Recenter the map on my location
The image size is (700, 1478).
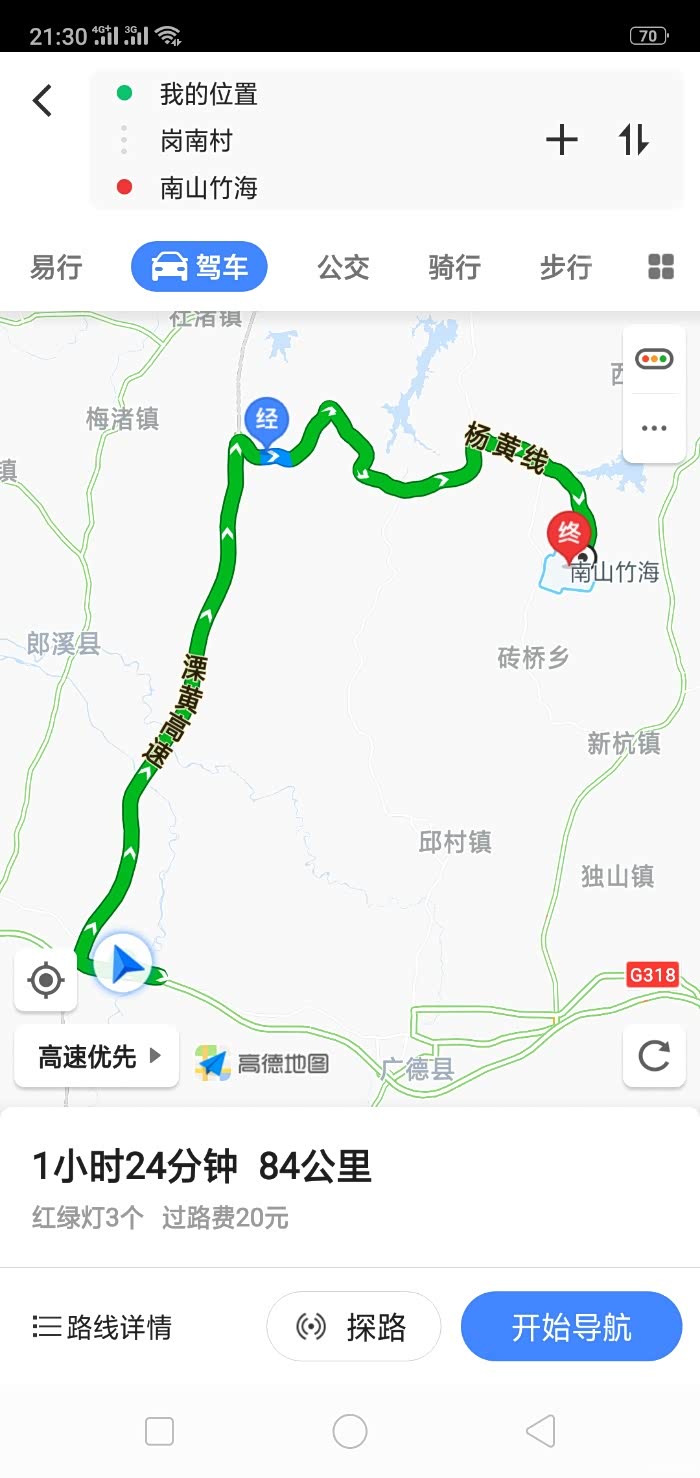tap(46, 980)
